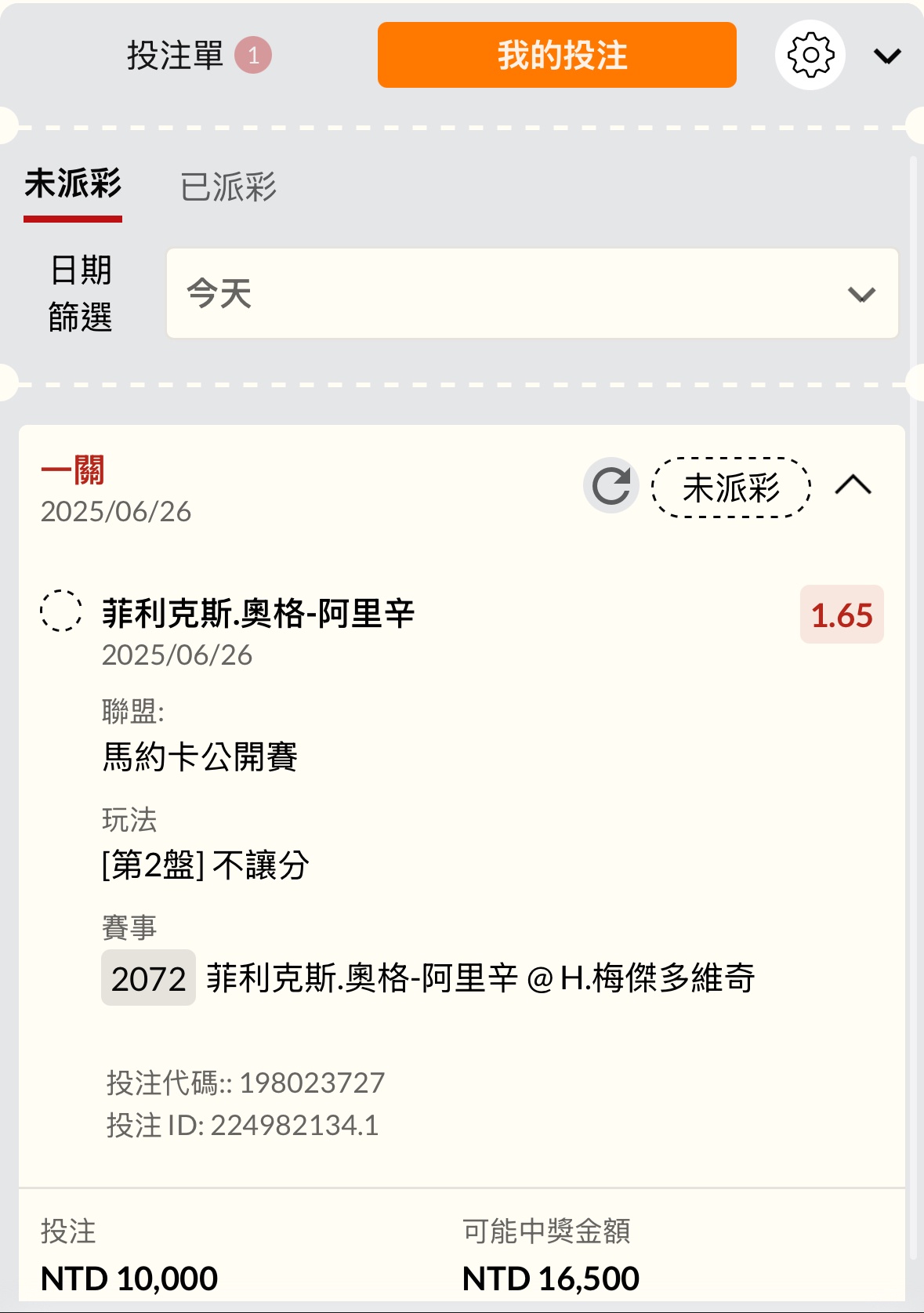Image resolution: width=924 pixels, height=1313 pixels.
Task: Open the 今天 date filter dropdown
Action: pyautogui.click(x=531, y=294)
